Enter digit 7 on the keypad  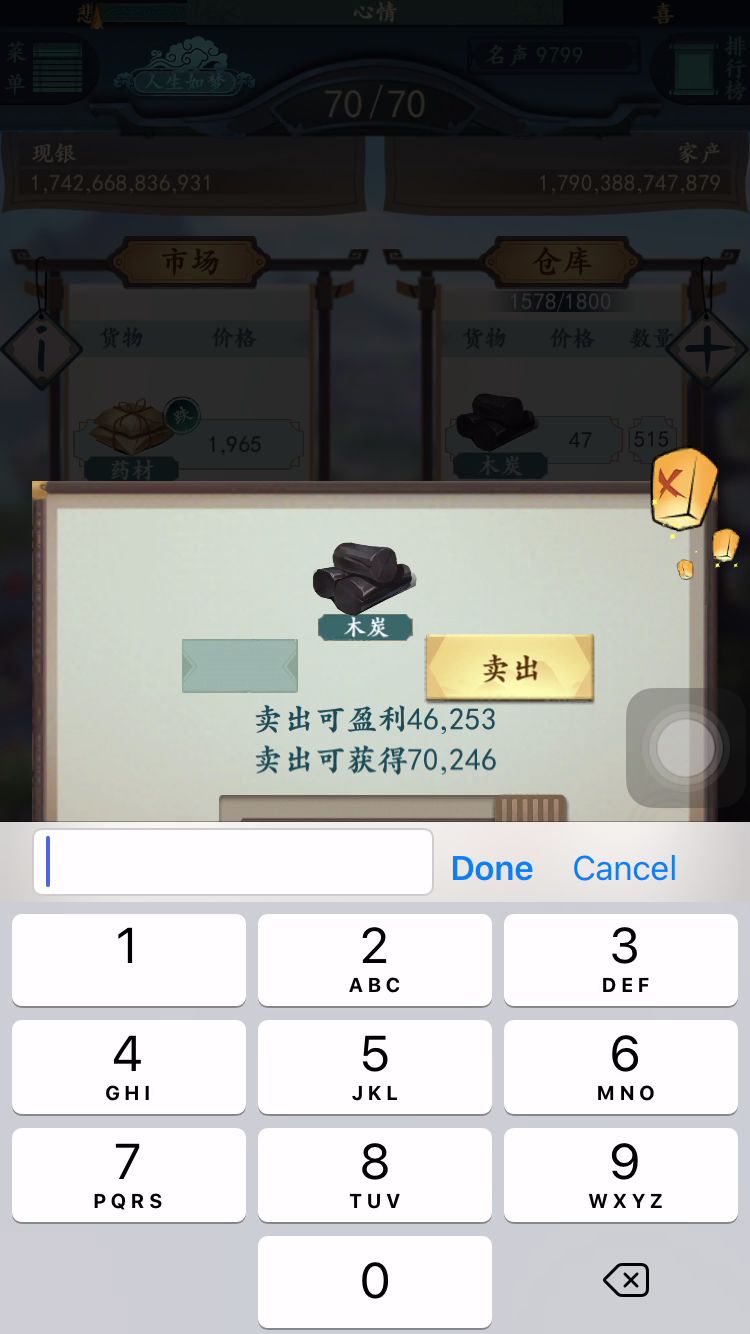click(128, 1174)
